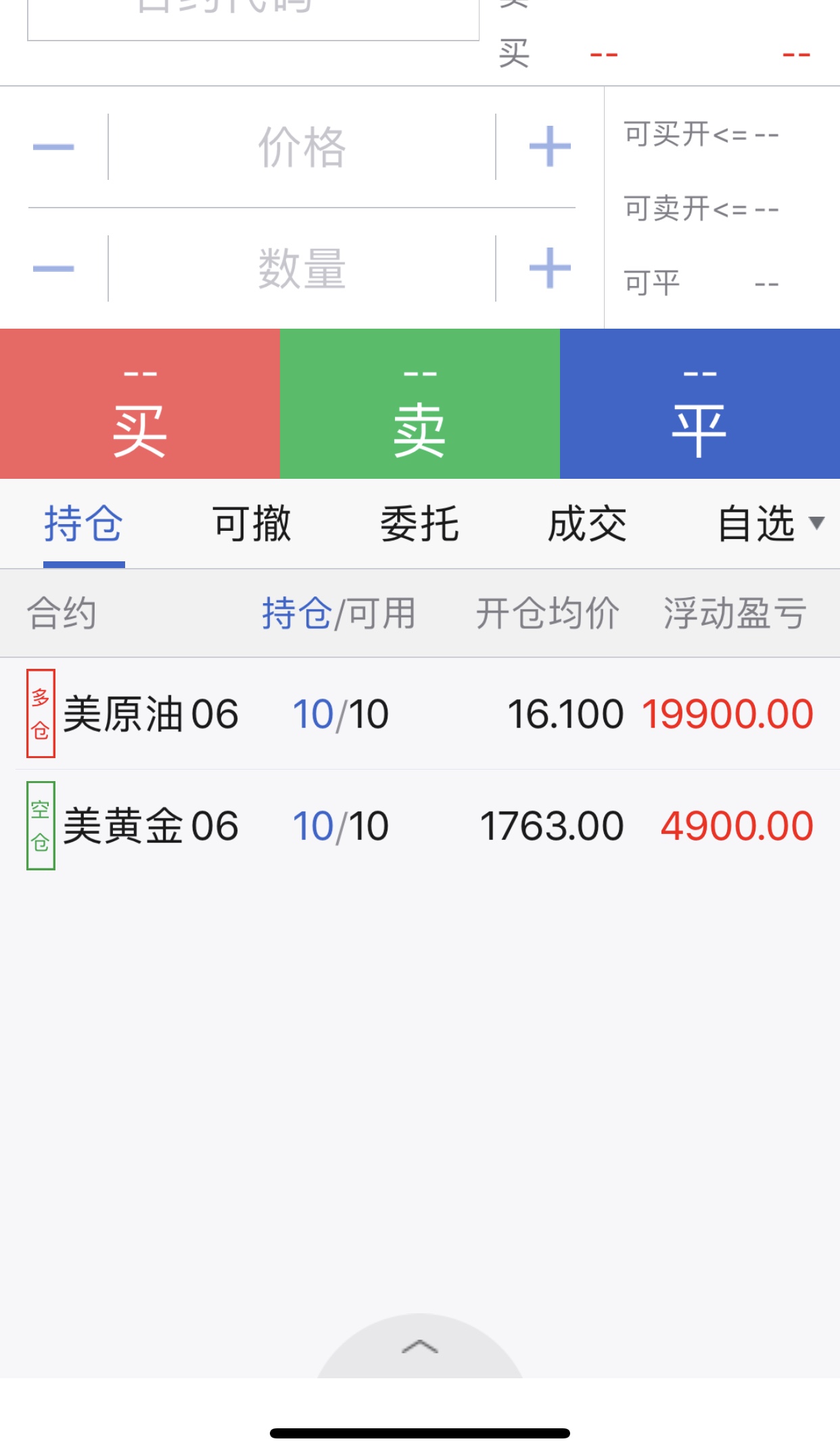Decrease the price with minus button
The image size is (840, 1454).
(53, 147)
